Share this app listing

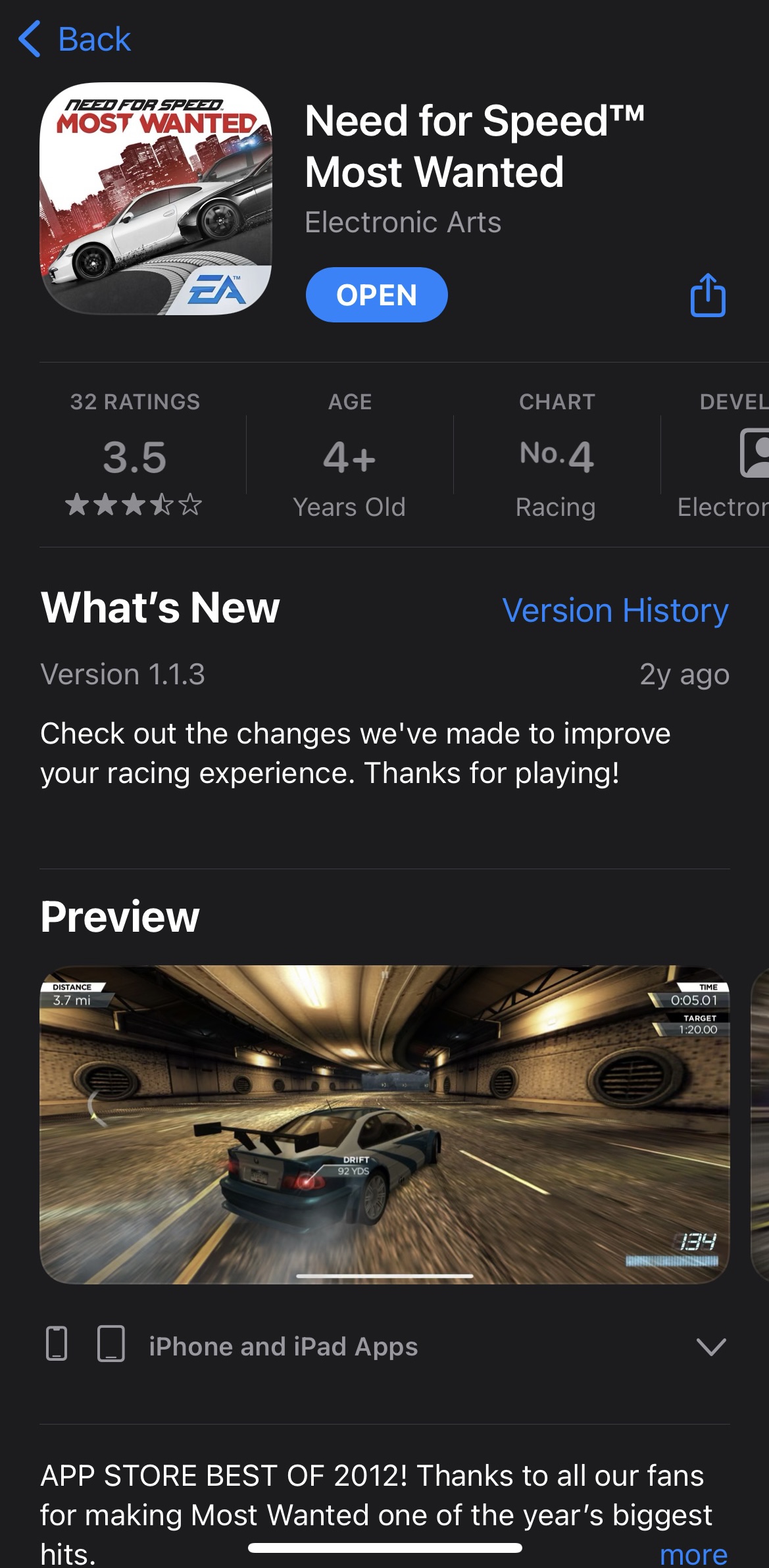tap(708, 295)
